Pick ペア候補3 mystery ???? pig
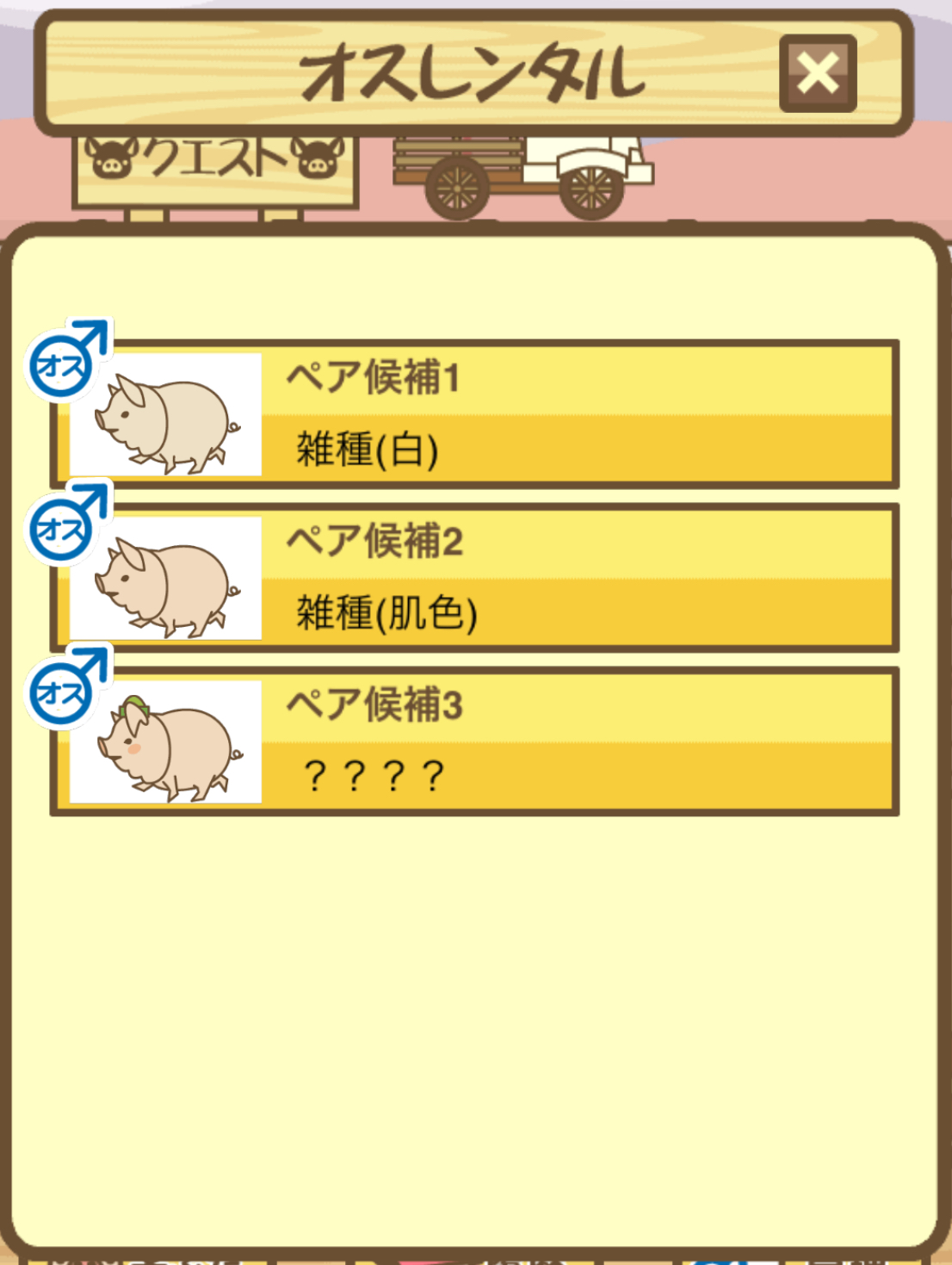The height and width of the screenshot is (1265, 952). click(474, 741)
